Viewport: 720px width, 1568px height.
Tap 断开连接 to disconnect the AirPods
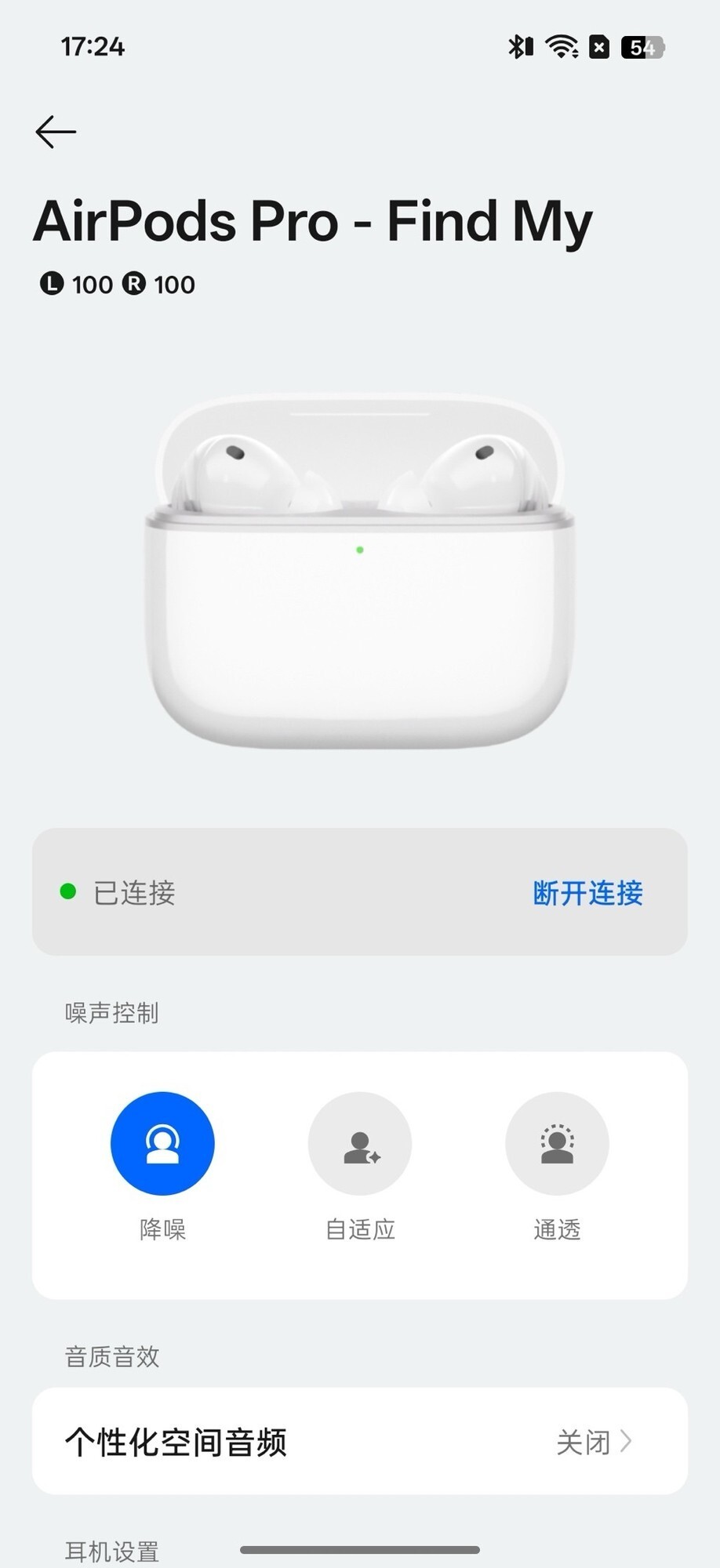point(587,894)
